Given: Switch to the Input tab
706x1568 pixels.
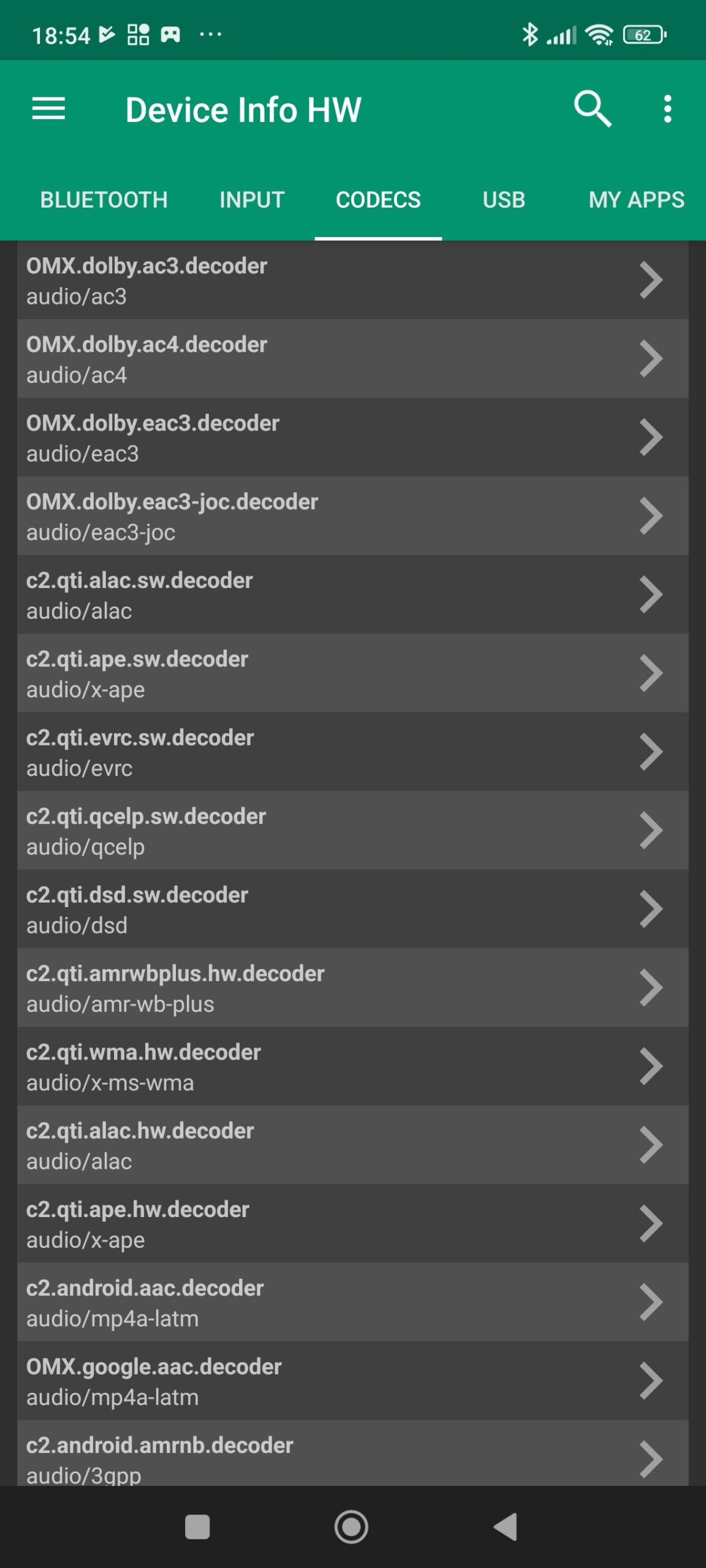Looking at the screenshot, I should pos(252,200).
